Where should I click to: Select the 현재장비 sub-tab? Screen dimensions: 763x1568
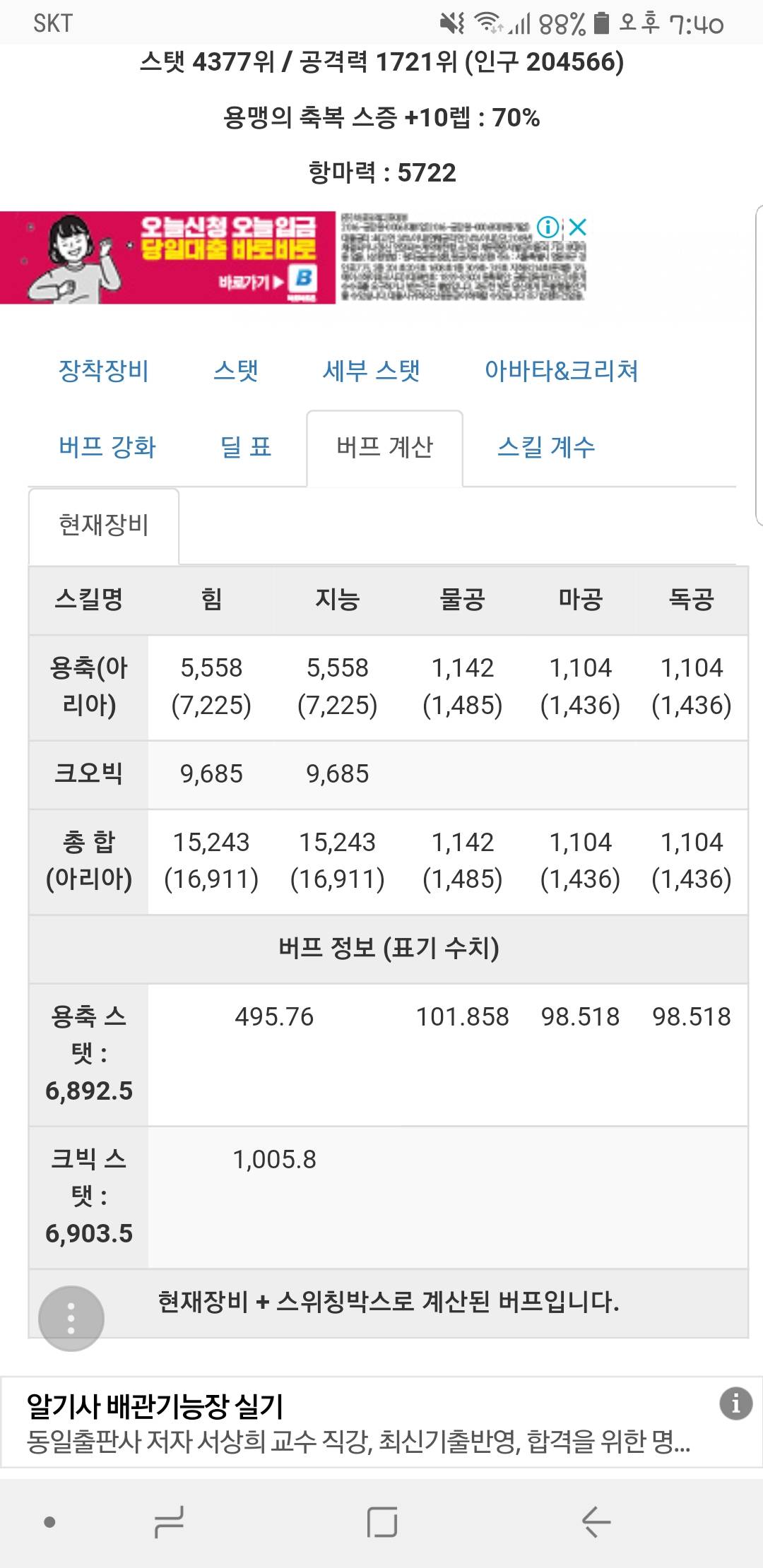pyautogui.click(x=104, y=525)
